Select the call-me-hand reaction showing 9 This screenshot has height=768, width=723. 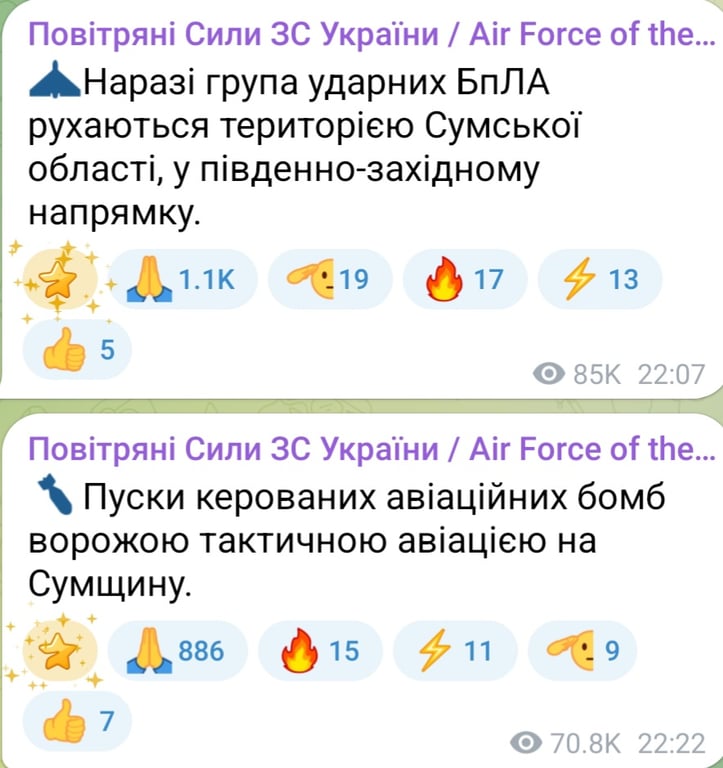click(582, 650)
